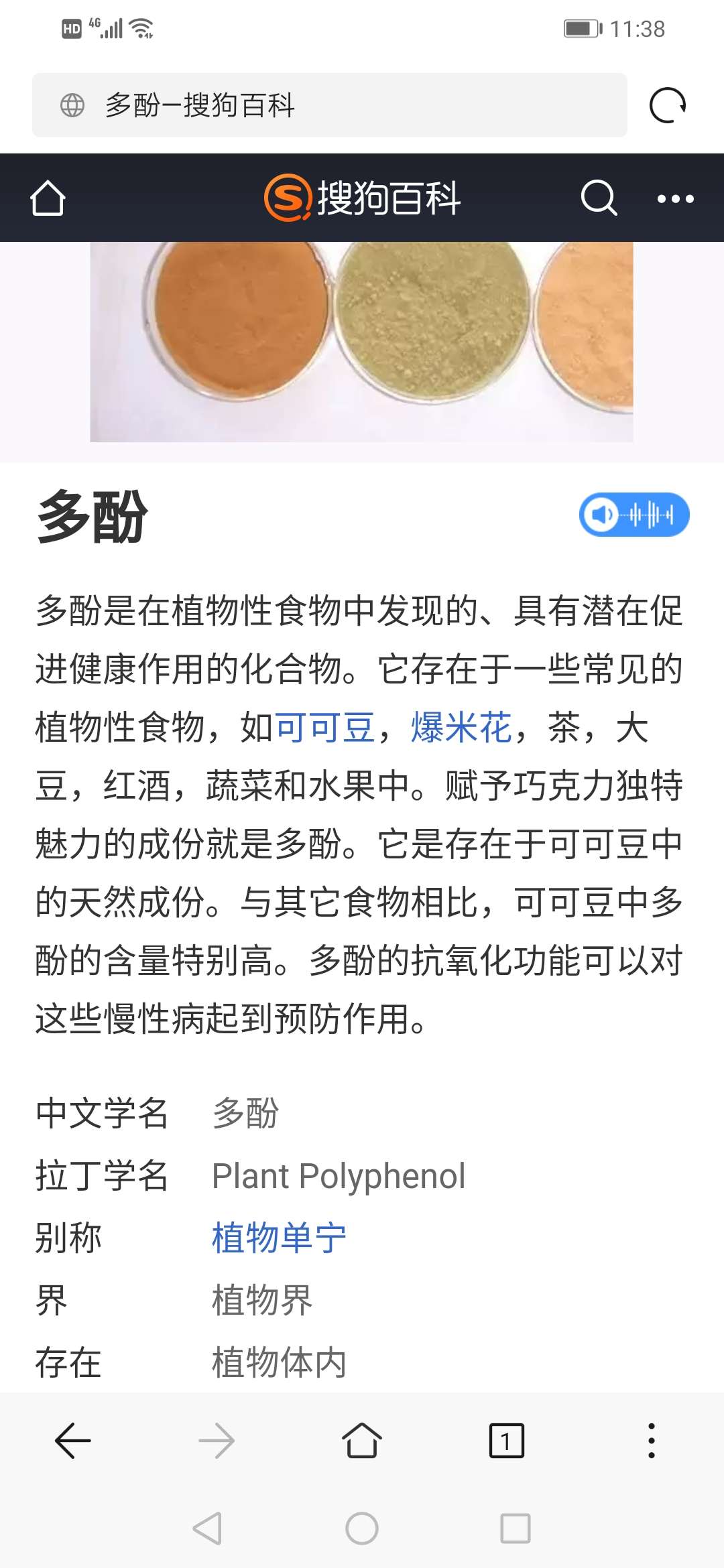Image resolution: width=724 pixels, height=1568 pixels.
Task: Open the browser tabs switcher
Action: point(507,1441)
